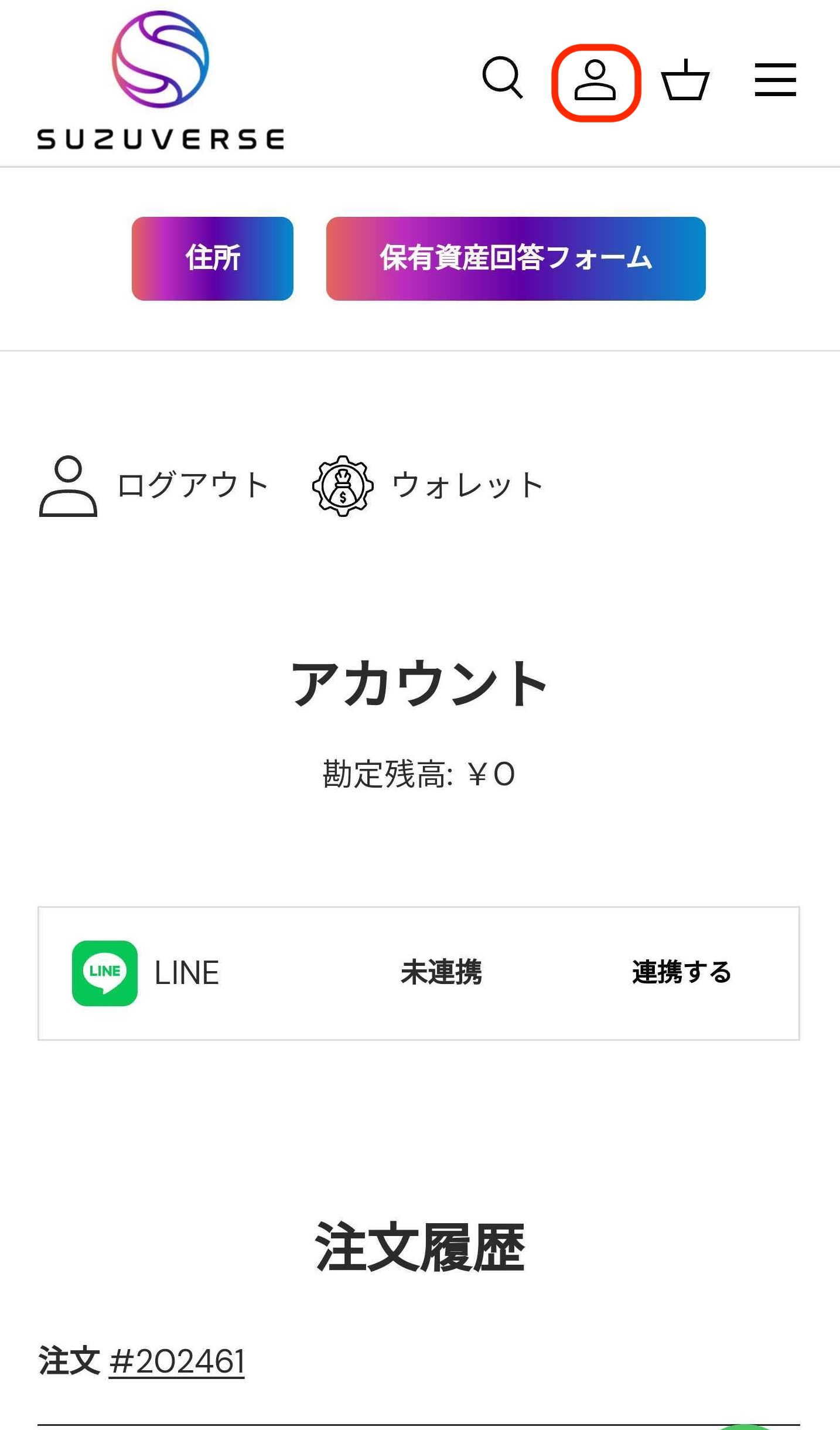Viewport: 840px width, 1430px height.
Task: Open the search magnifier icon
Action: (502, 77)
